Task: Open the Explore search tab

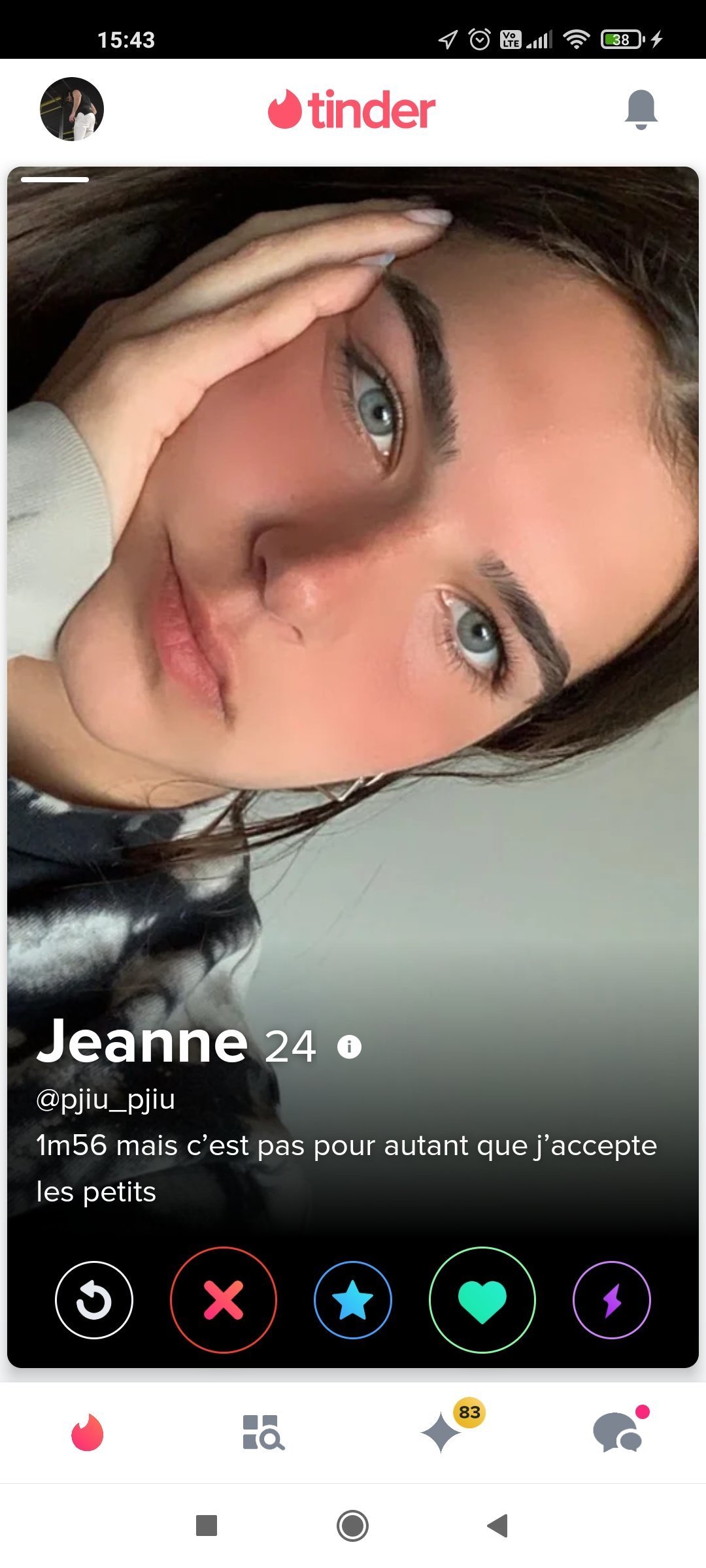Action: coord(263,1432)
